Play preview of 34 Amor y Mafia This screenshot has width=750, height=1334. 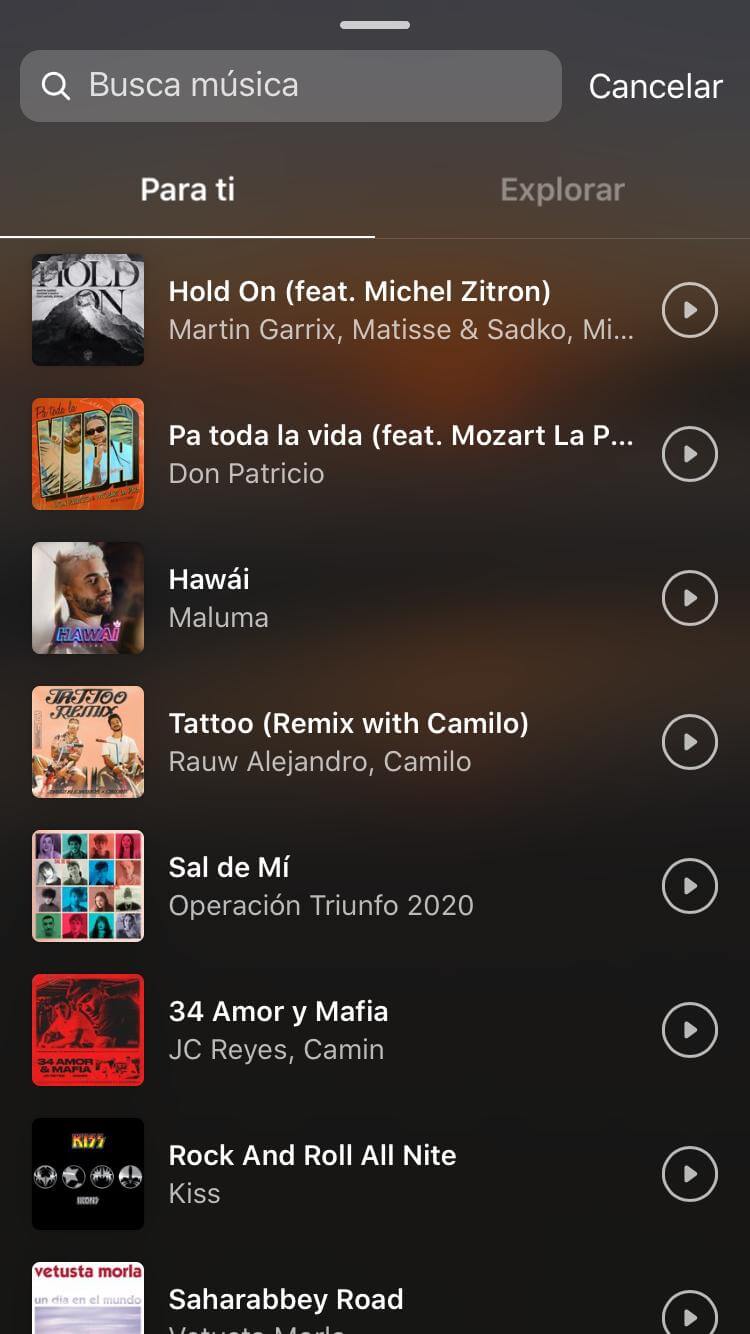click(690, 1030)
